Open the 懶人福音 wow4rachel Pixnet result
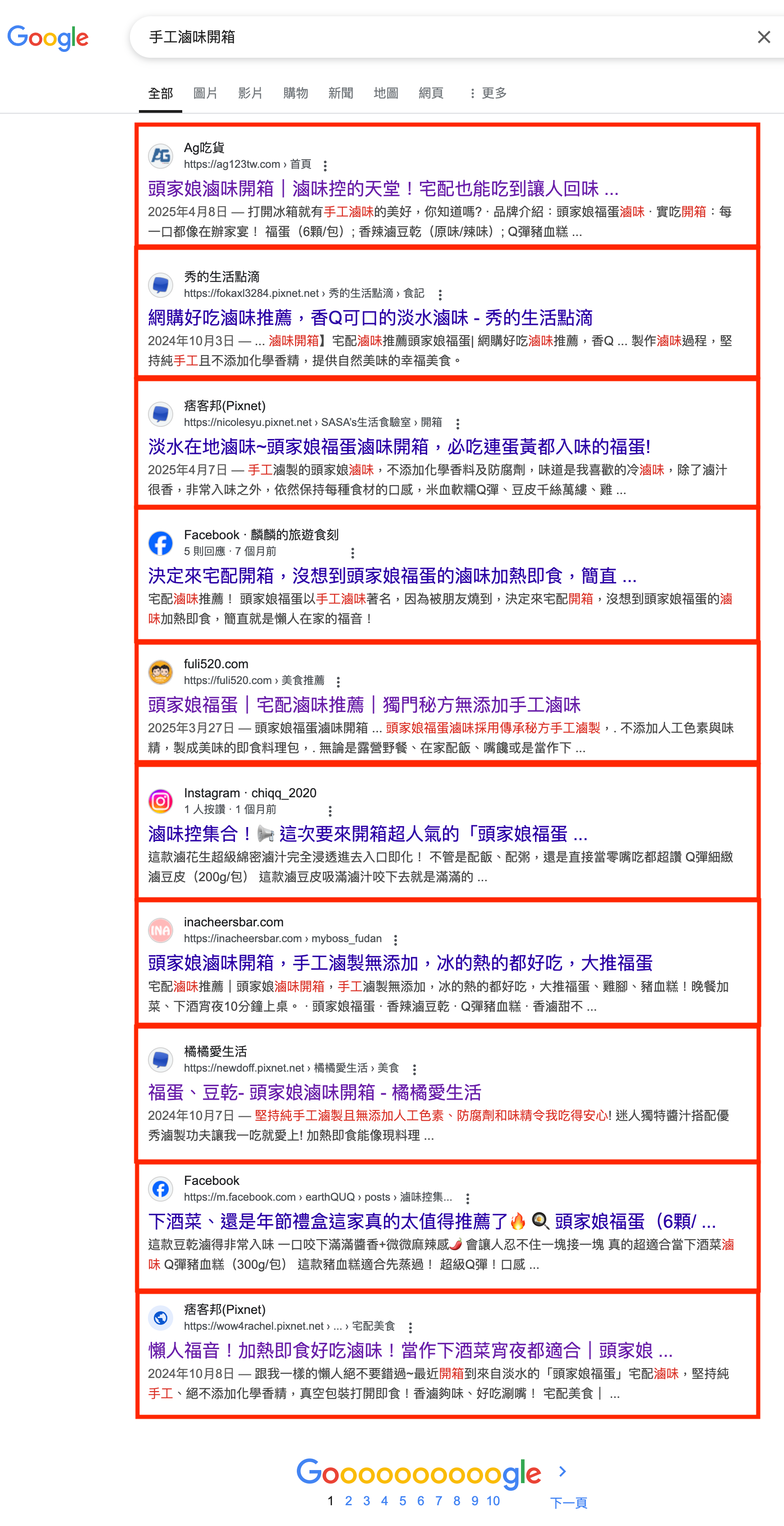Viewport: 784px width, 1526px height. [410, 1350]
